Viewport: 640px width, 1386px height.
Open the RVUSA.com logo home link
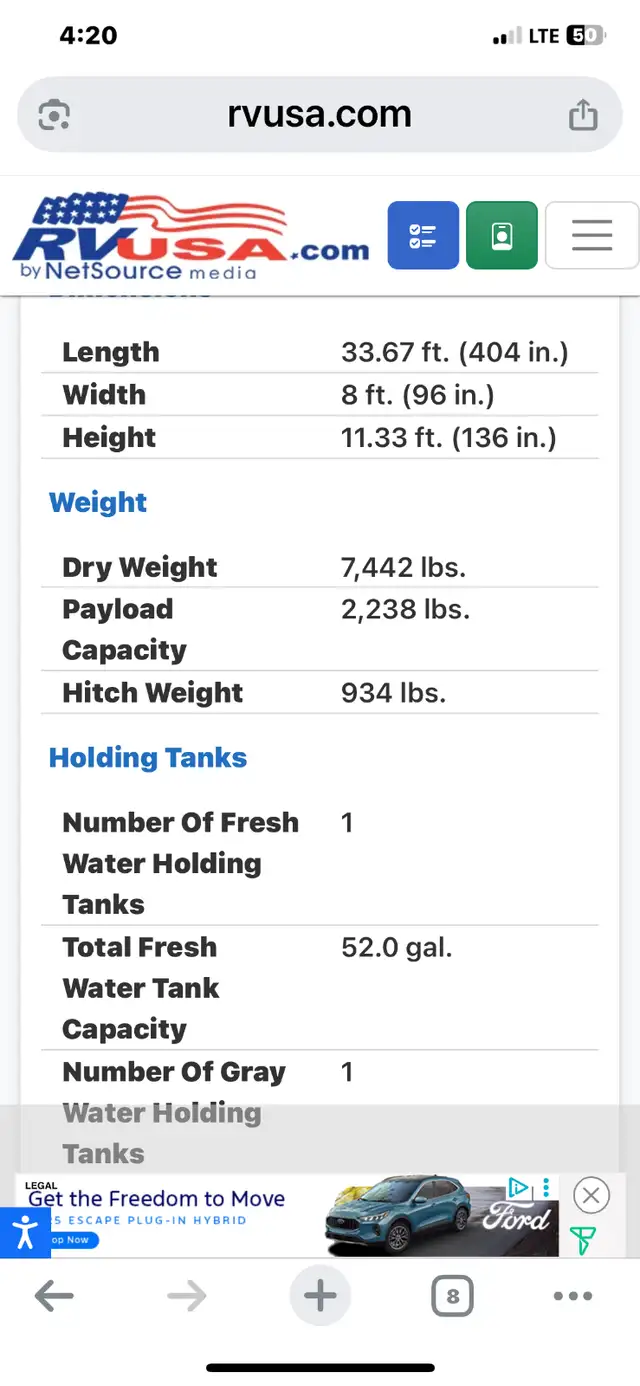[191, 237]
